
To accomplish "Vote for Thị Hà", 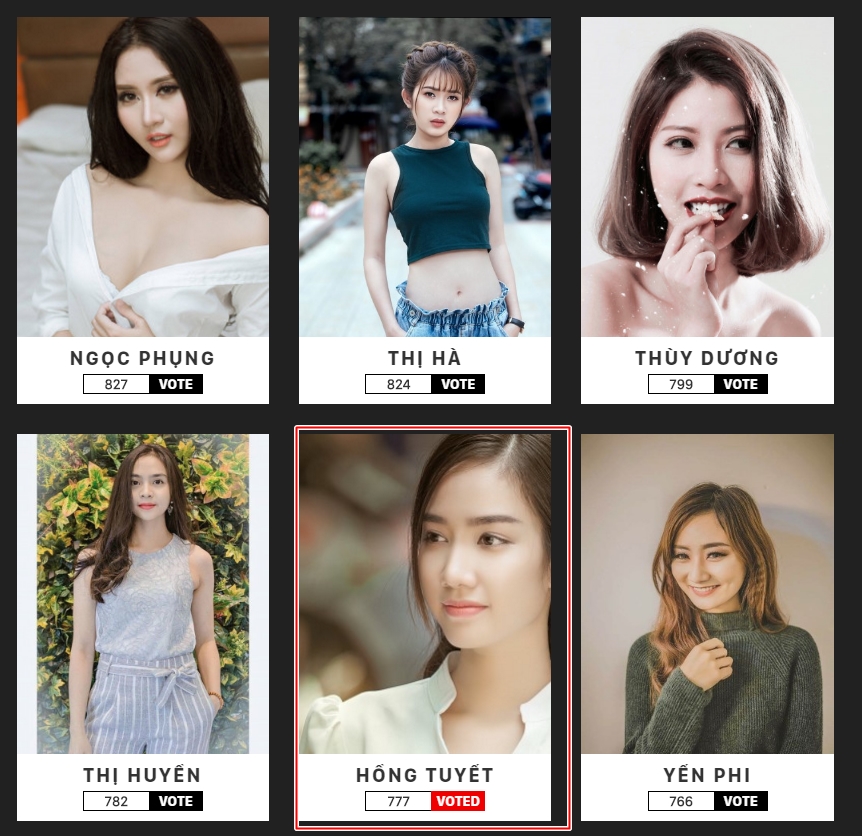I will (x=458, y=384).
